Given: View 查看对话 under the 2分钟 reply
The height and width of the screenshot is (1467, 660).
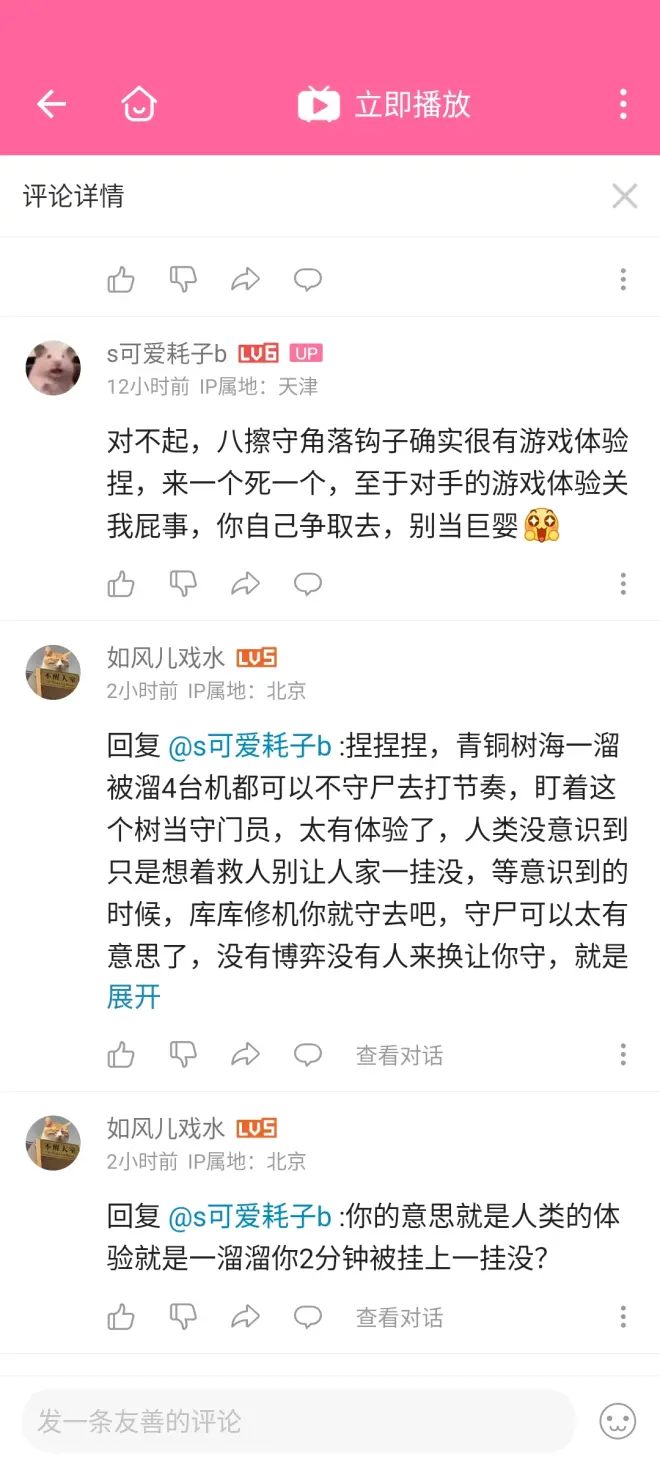Looking at the screenshot, I should pyautogui.click(x=399, y=1318).
